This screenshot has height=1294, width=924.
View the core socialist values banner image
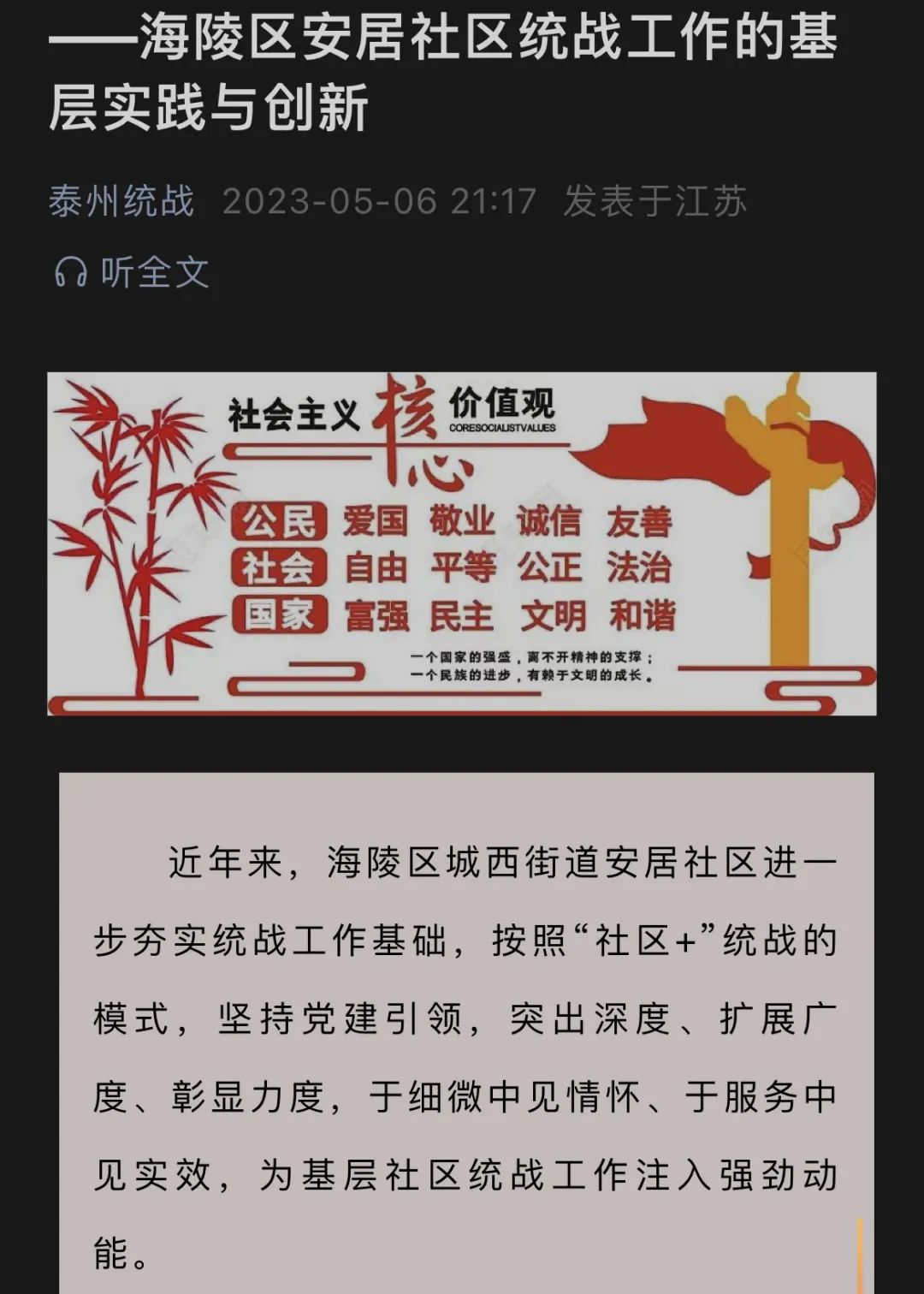462,543
